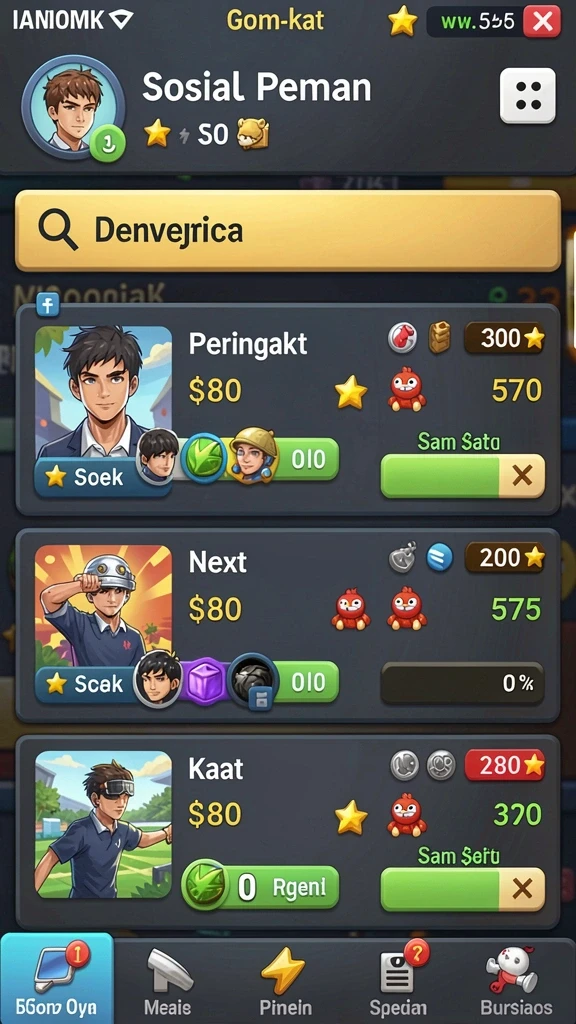This screenshot has width=576, height=1024.
Task: Select the first bottom tab with monitor icon
Action: (57, 979)
